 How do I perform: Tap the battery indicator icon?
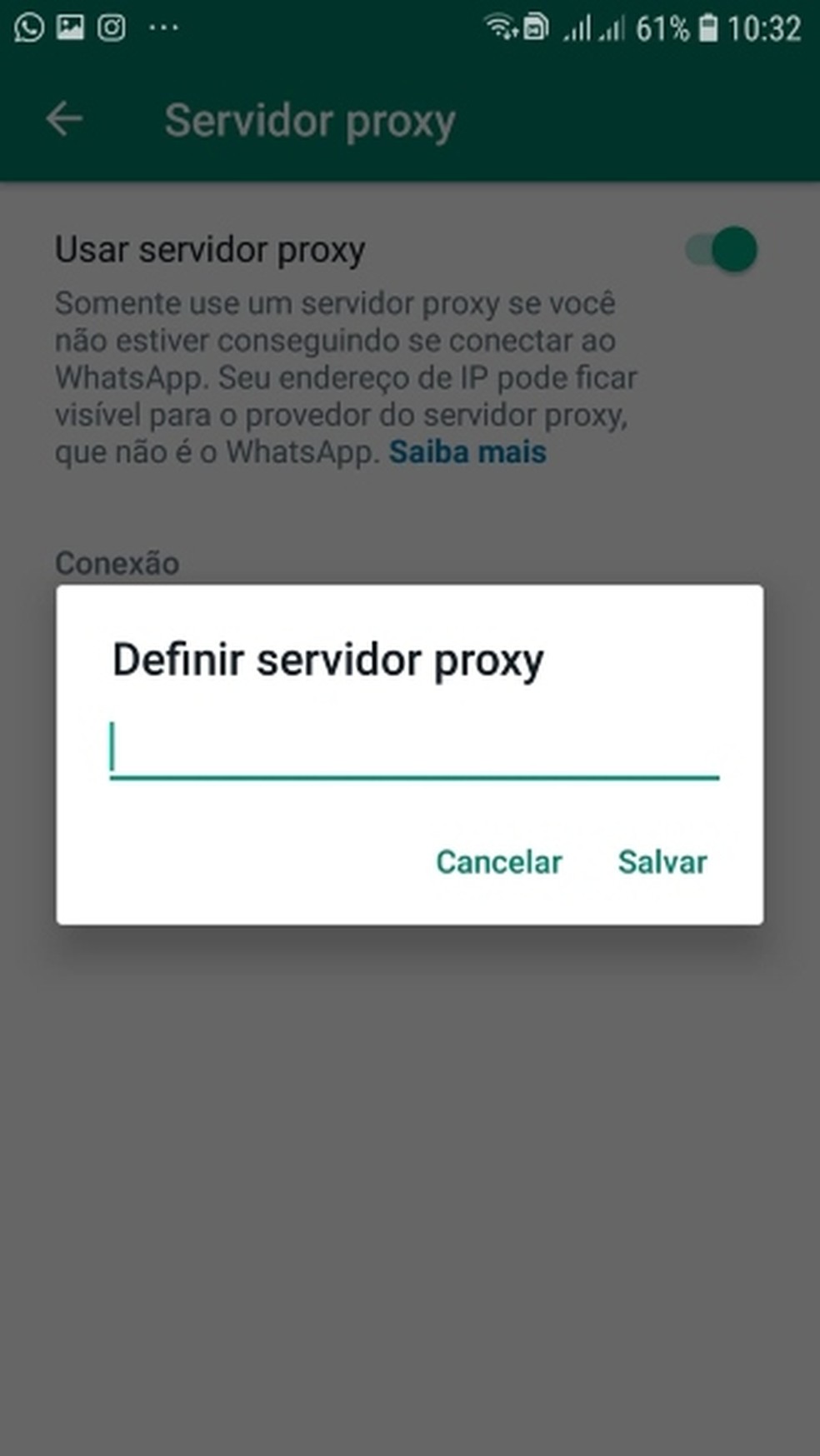coord(705,27)
